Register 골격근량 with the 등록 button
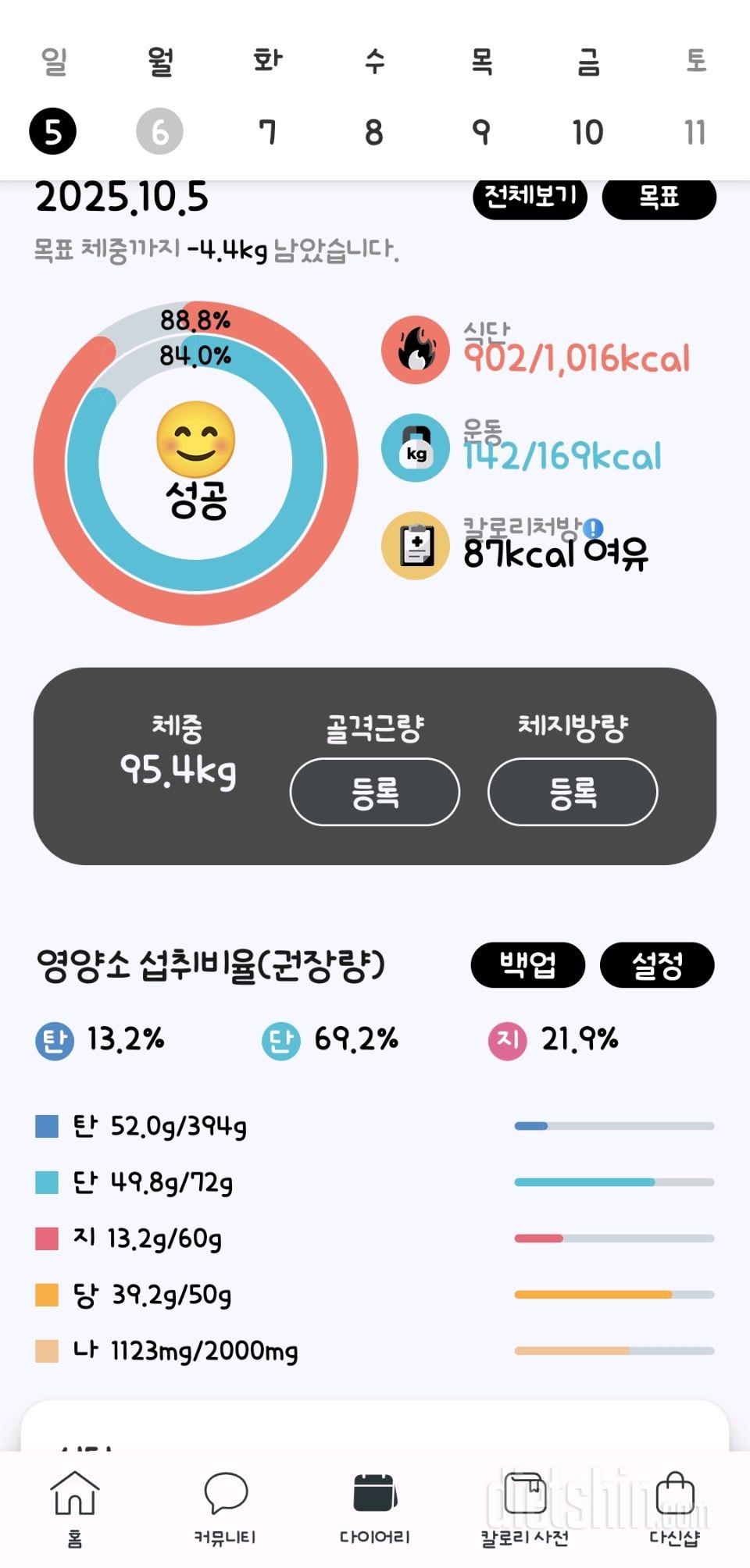The height and width of the screenshot is (1568, 750). [x=375, y=792]
